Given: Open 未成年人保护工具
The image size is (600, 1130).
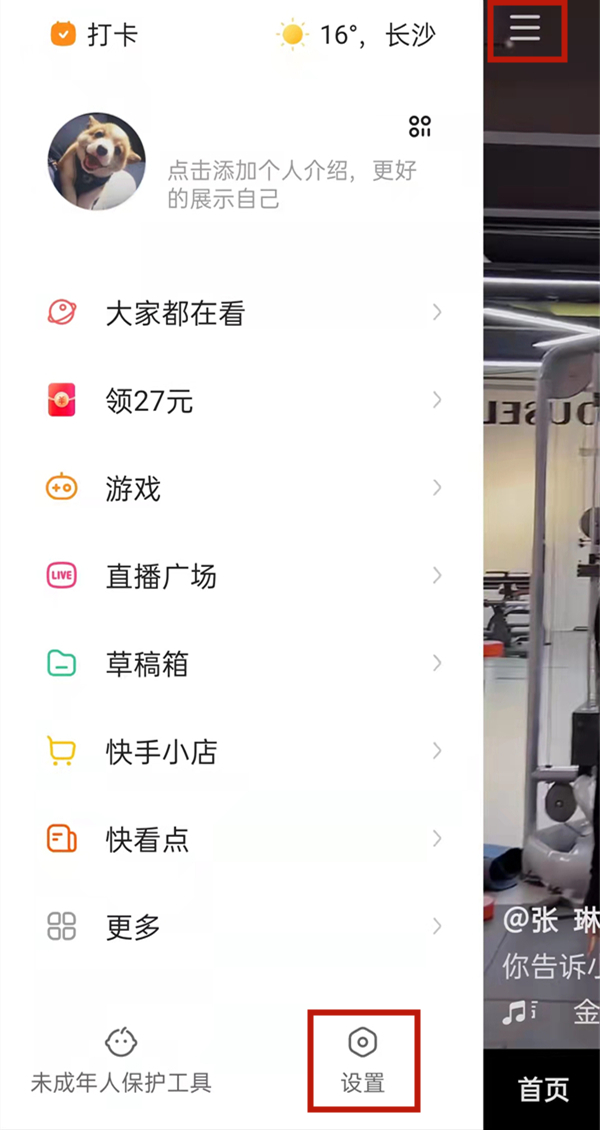Looking at the screenshot, I should coord(121,1060).
